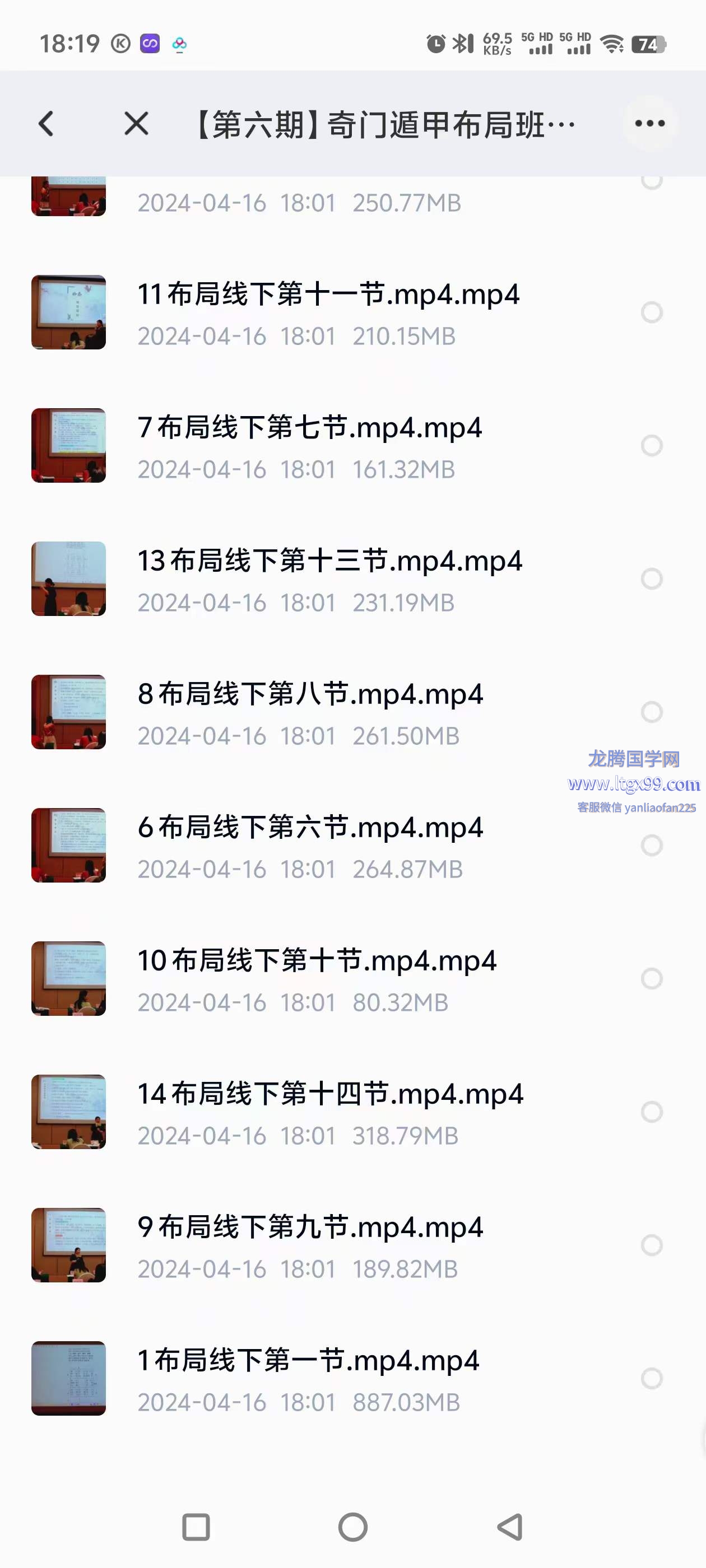The width and height of the screenshot is (706, 1568).
Task: Go back using the header arrow
Action: pos(47,124)
